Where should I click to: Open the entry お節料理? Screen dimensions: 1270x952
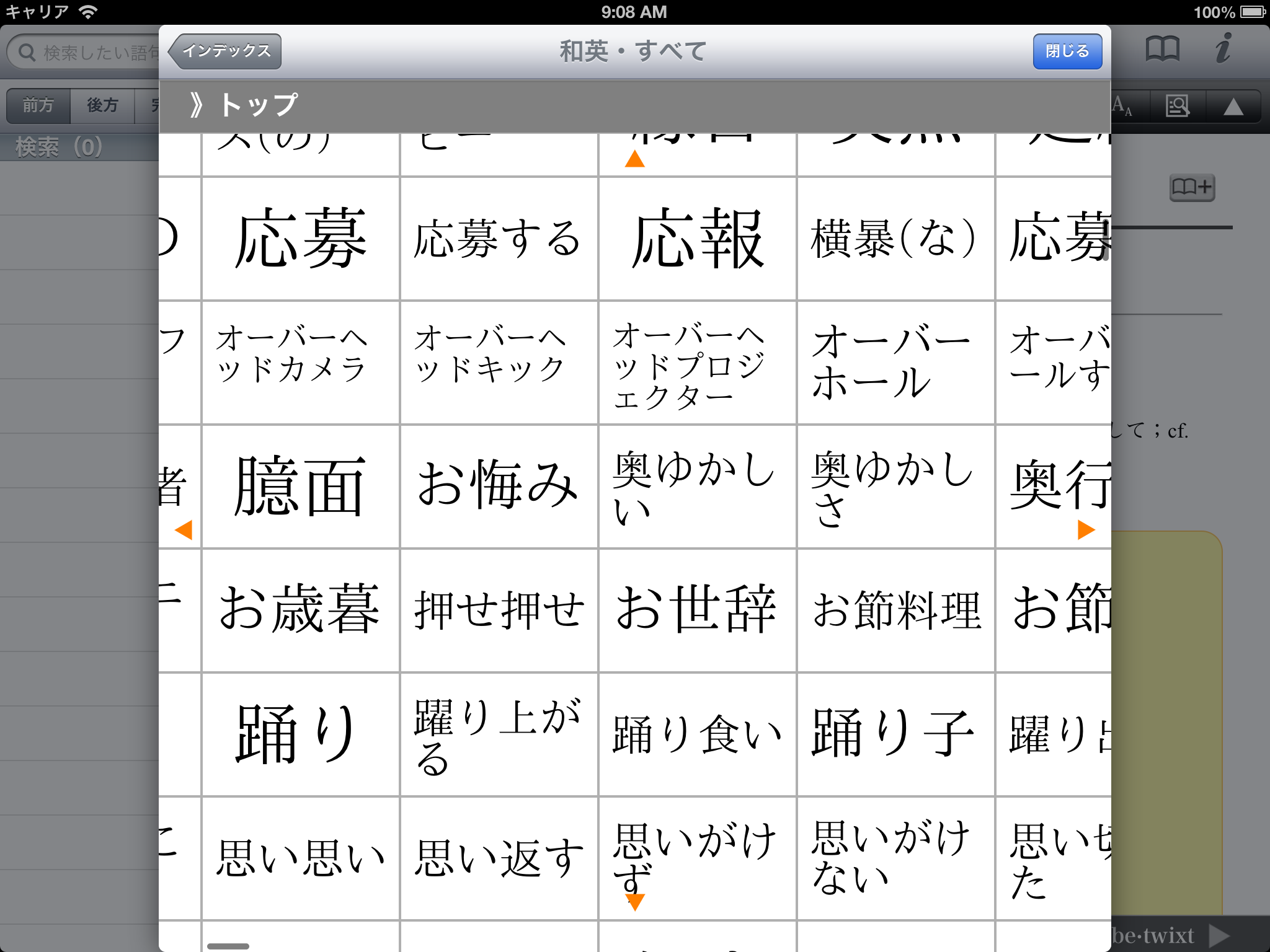[895, 610]
